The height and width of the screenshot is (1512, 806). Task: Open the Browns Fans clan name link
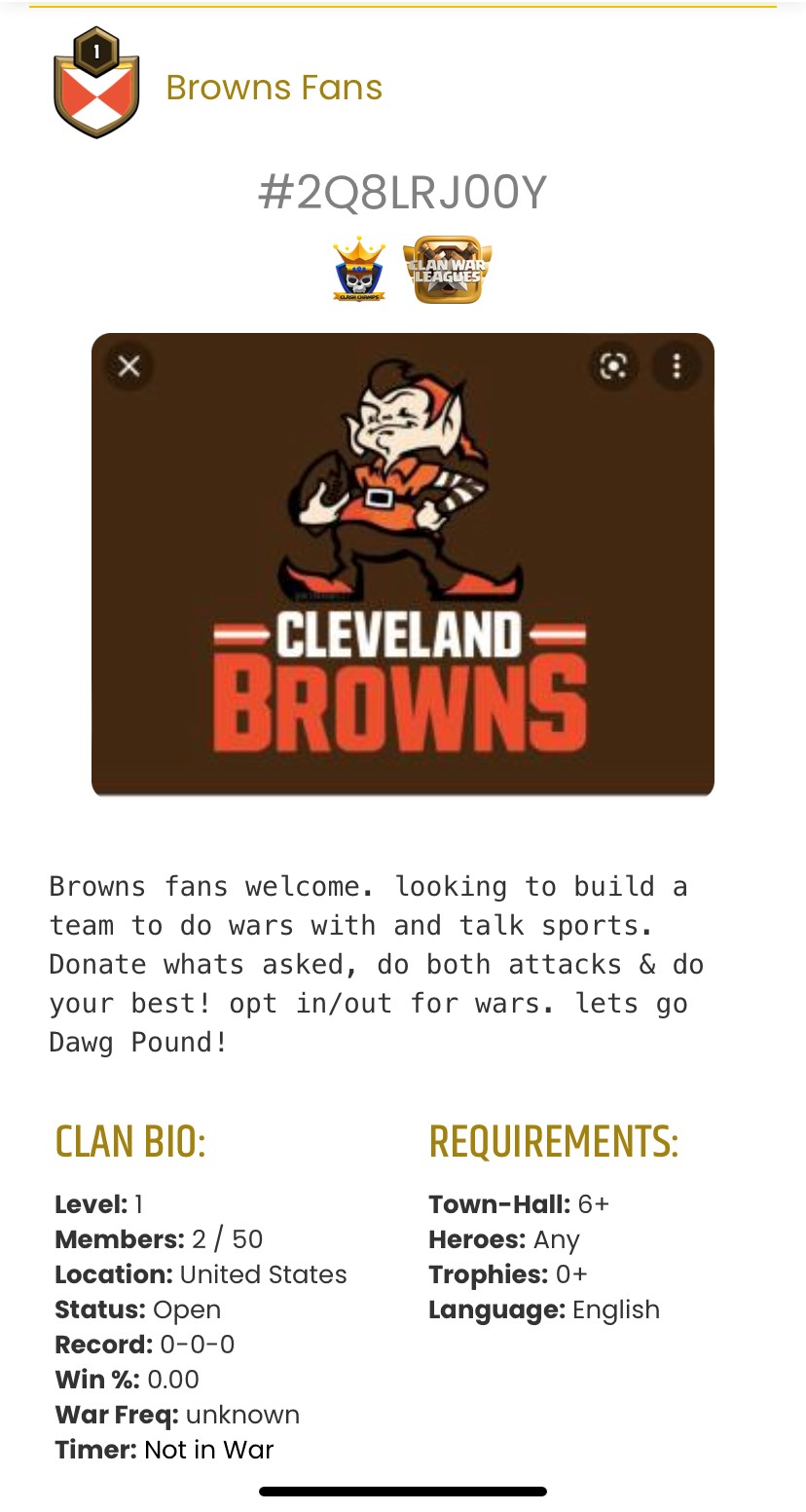(274, 88)
